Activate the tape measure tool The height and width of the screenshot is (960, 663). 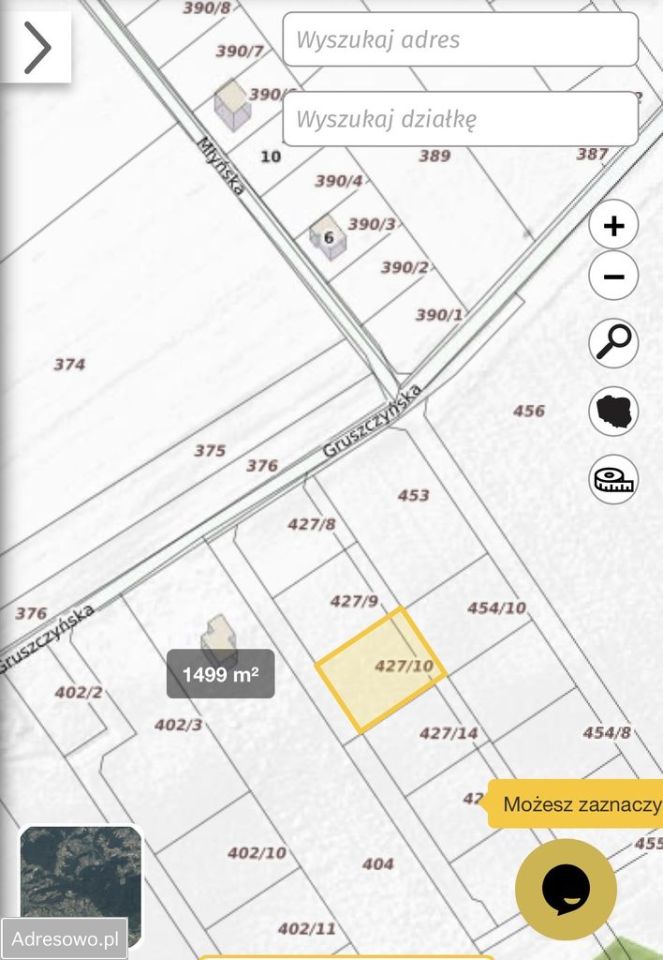pyautogui.click(x=613, y=478)
